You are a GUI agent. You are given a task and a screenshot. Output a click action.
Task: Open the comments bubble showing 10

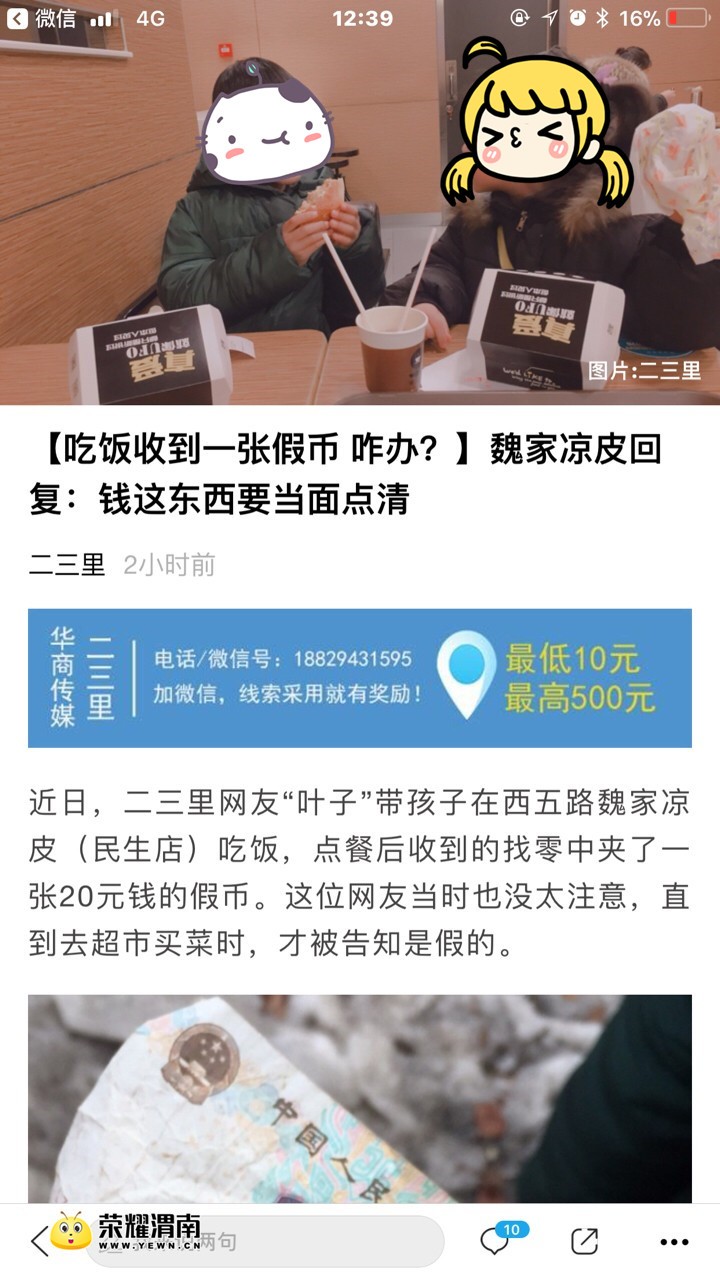pos(497,1241)
